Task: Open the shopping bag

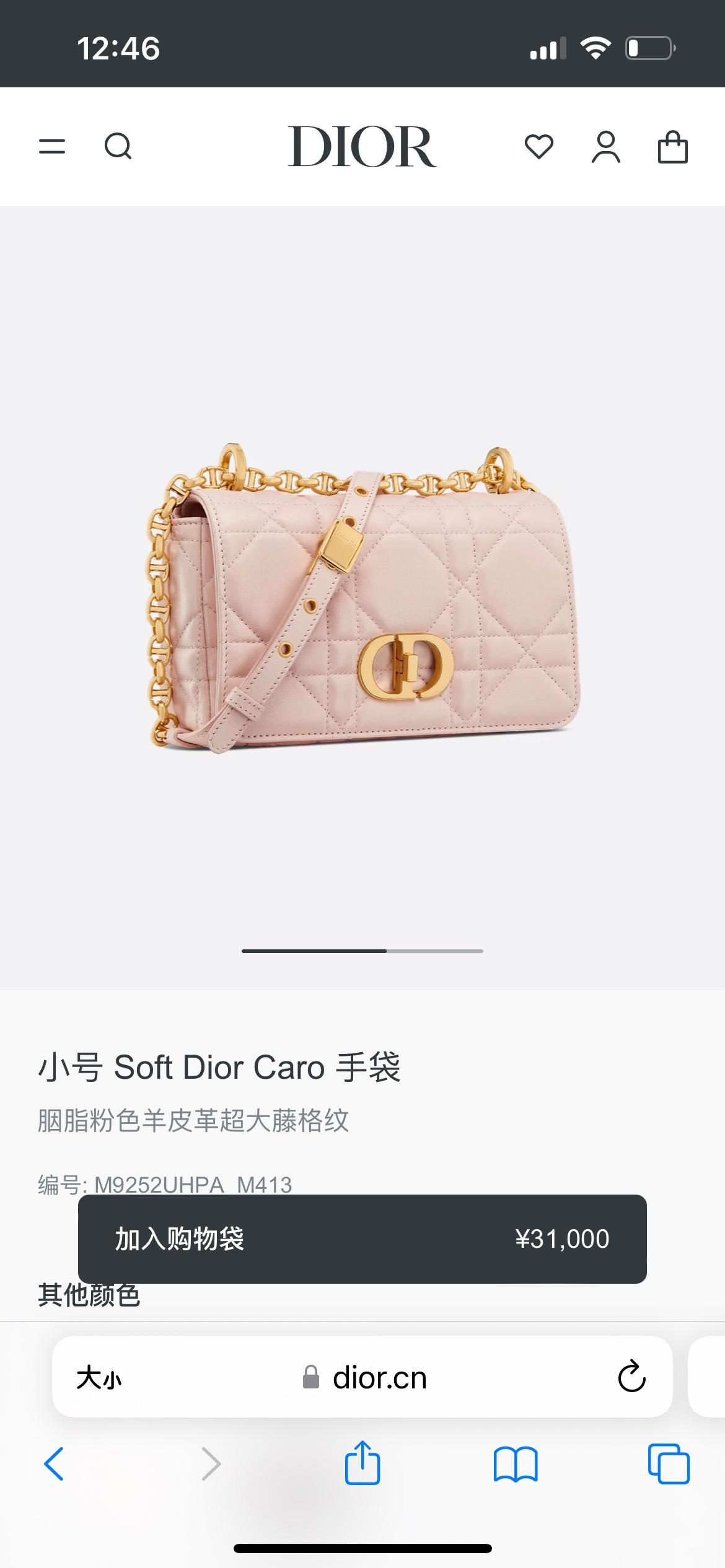Action: (672, 147)
